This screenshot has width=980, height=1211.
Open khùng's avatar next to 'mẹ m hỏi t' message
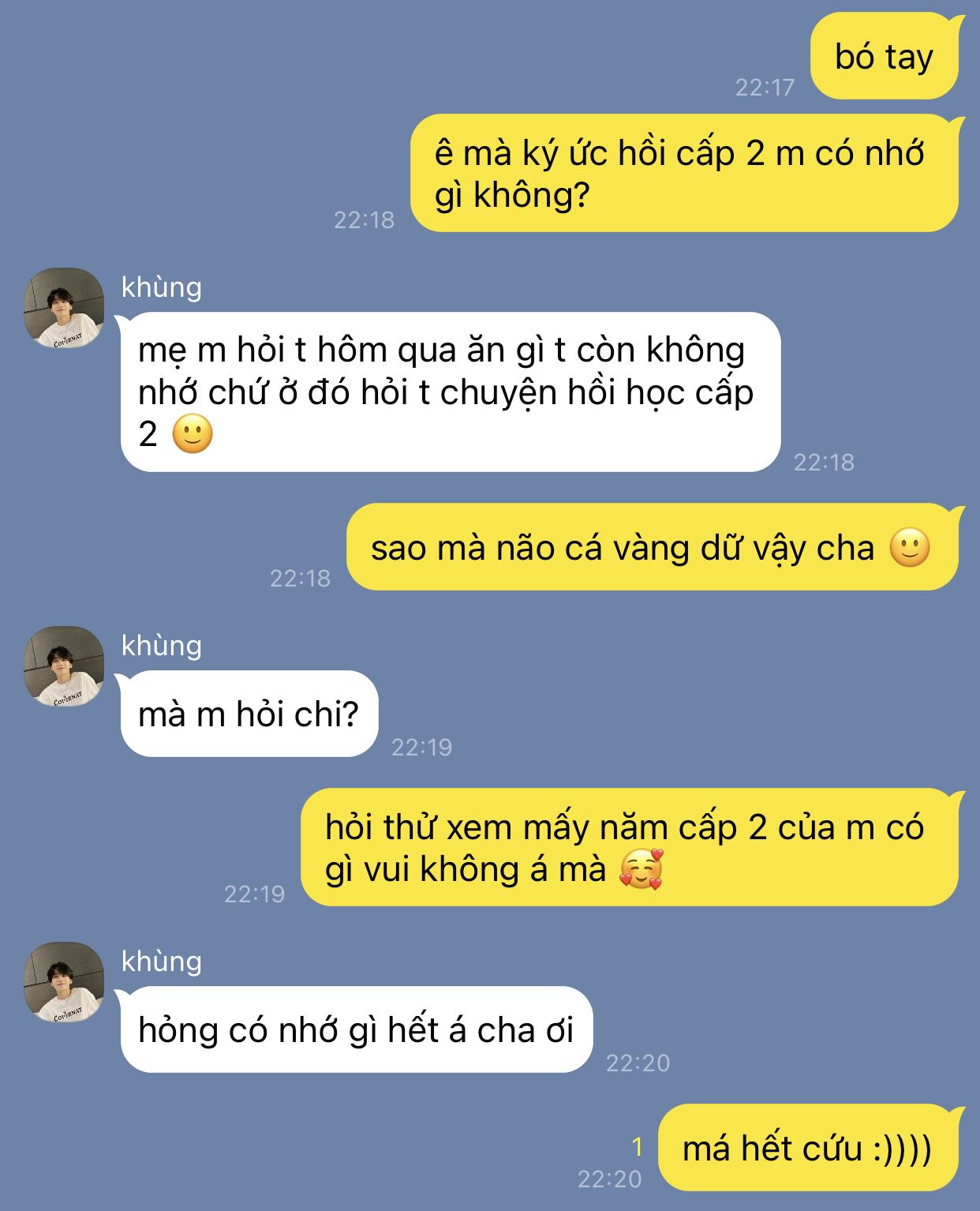coord(64,308)
